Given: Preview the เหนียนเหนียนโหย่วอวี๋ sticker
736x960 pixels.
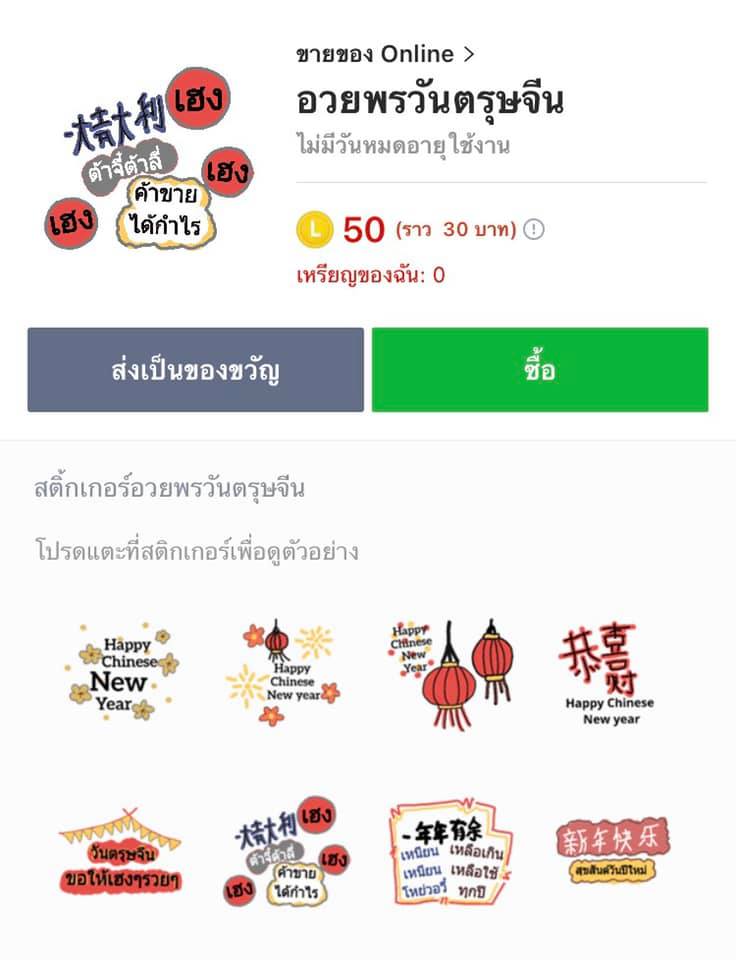Looking at the screenshot, I should point(450,852).
